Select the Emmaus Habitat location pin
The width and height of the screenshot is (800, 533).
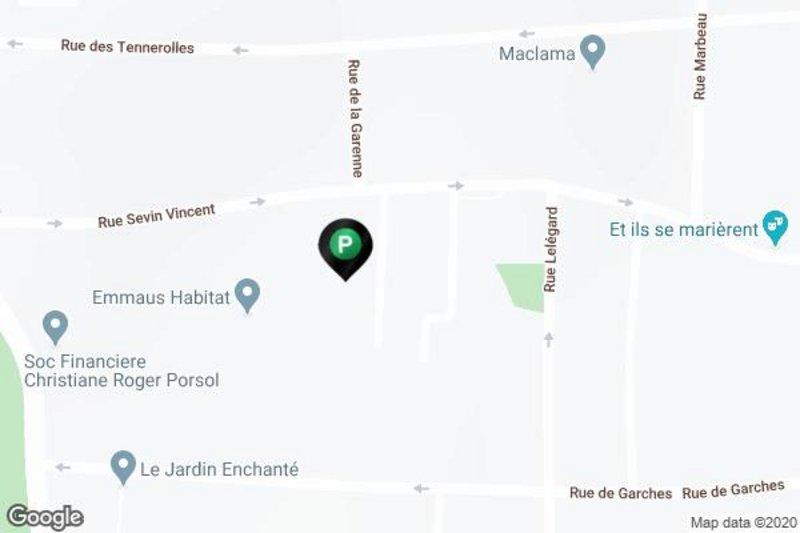tap(248, 295)
